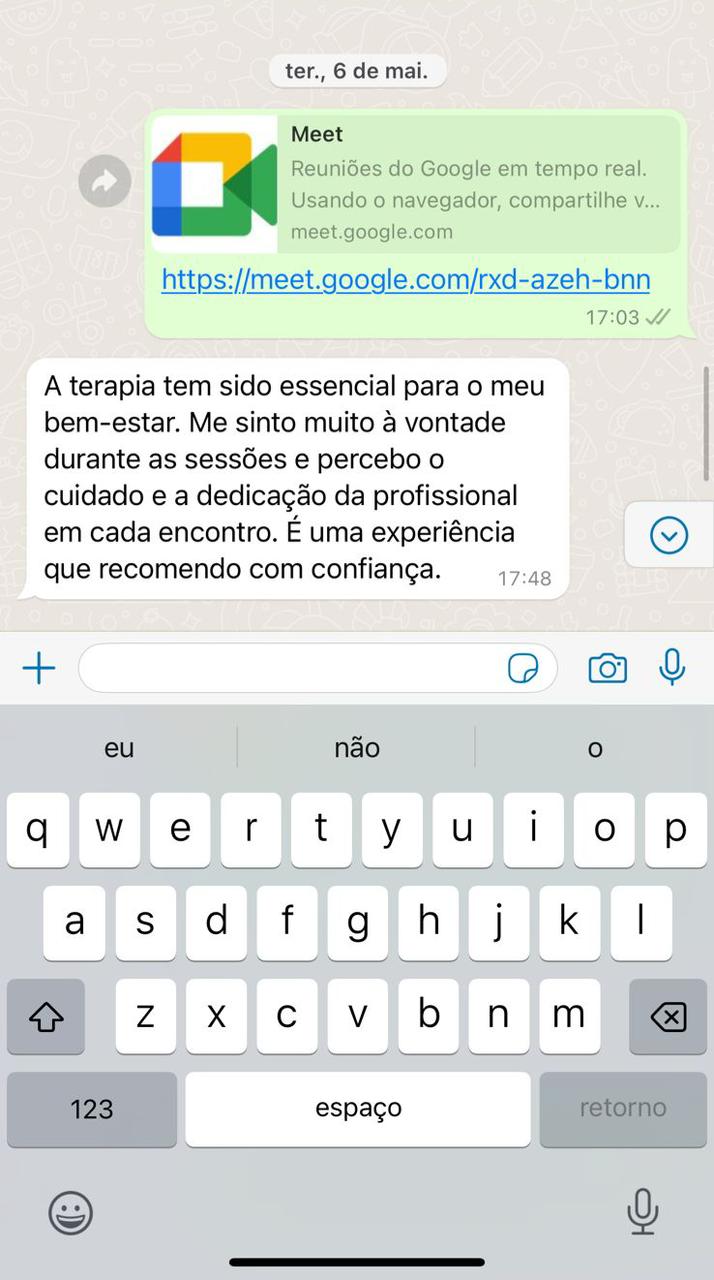Insert the suggested word "eu"
This screenshot has height=1280, width=714.
(x=119, y=748)
